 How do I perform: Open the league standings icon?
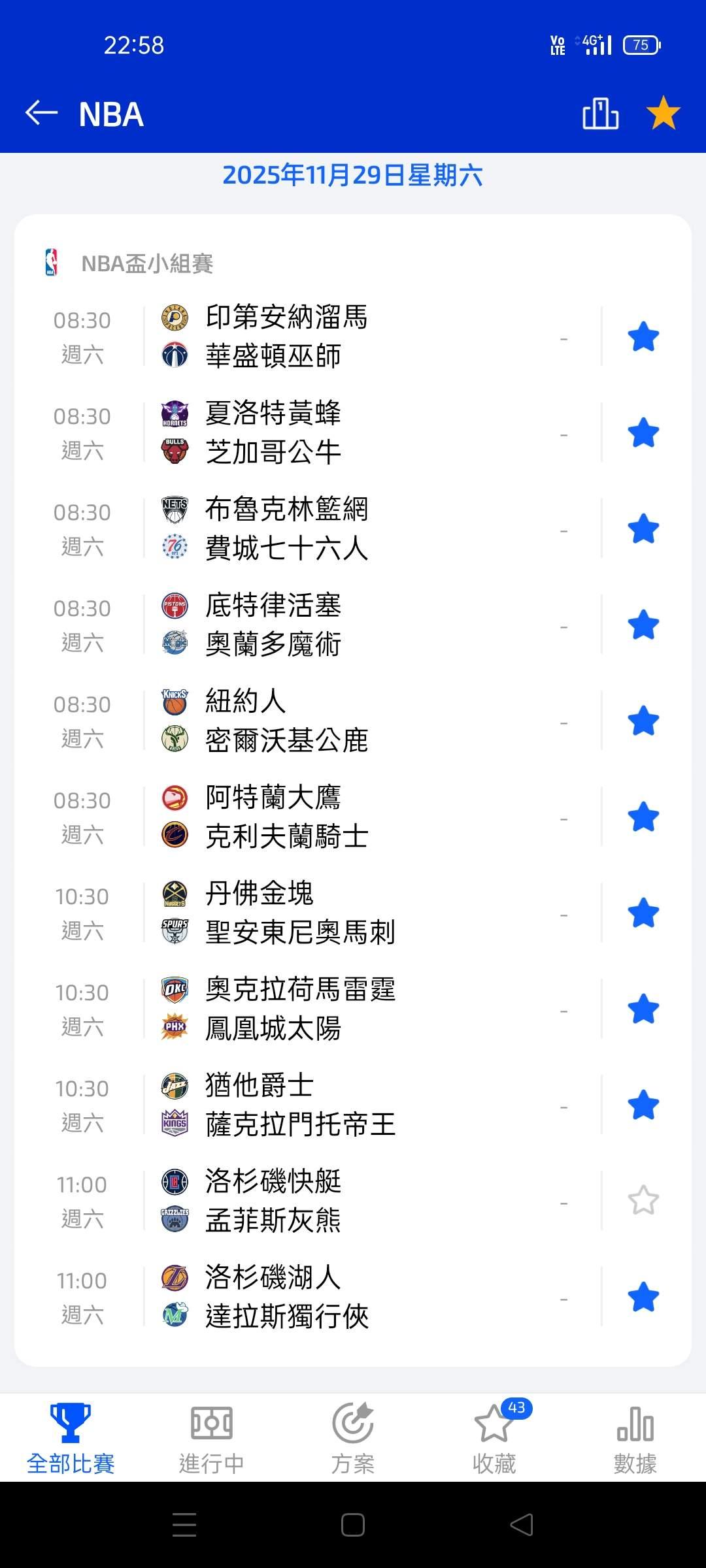tap(600, 114)
